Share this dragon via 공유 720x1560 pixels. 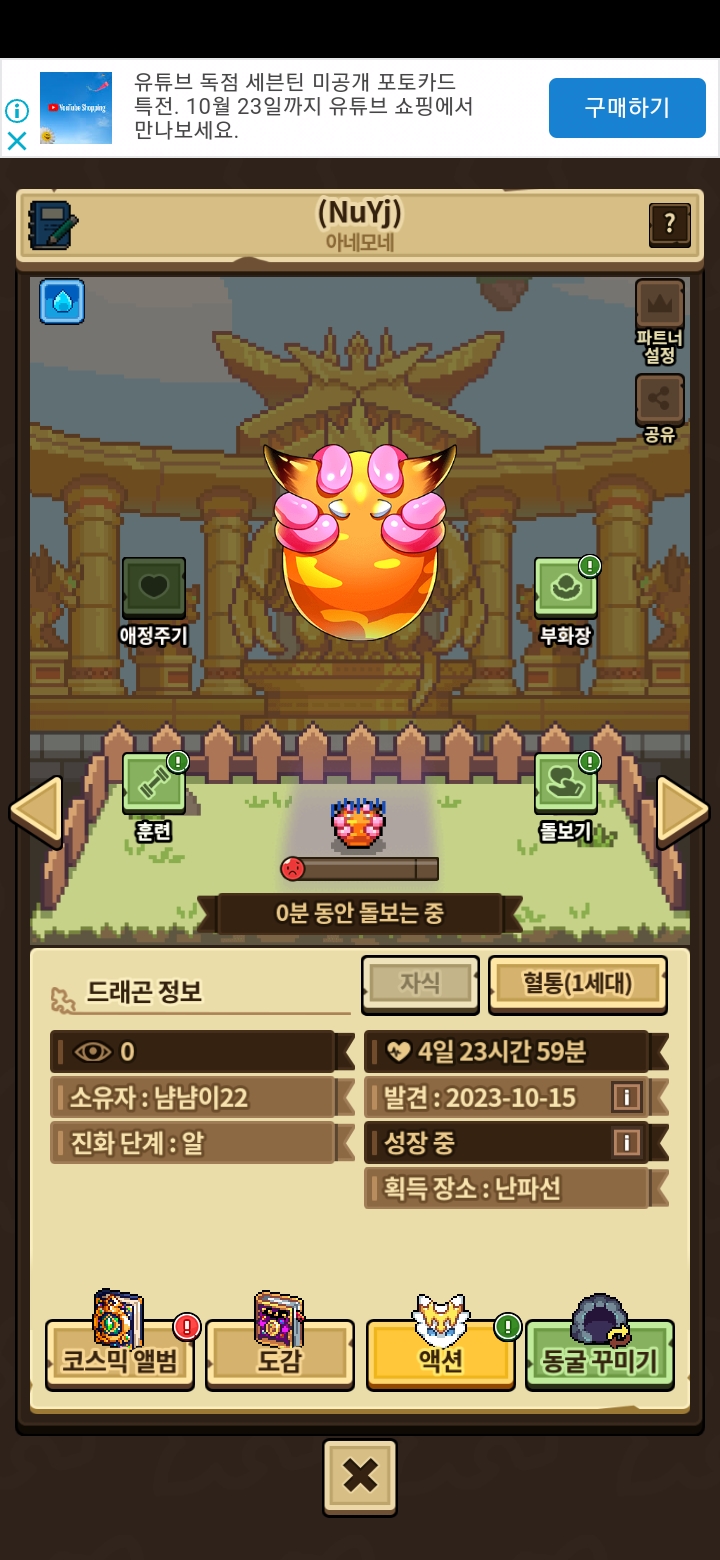click(x=660, y=400)
